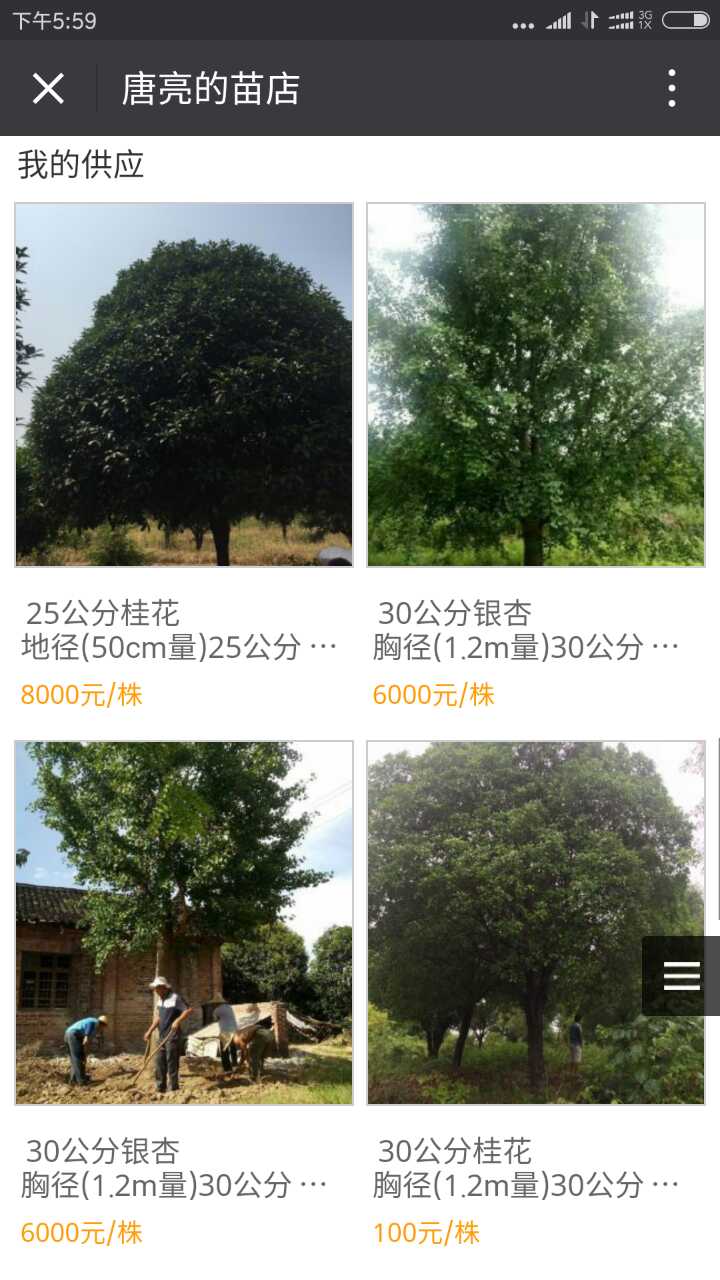Close the 唐亮的苗店 page

(x=48, y=89)
